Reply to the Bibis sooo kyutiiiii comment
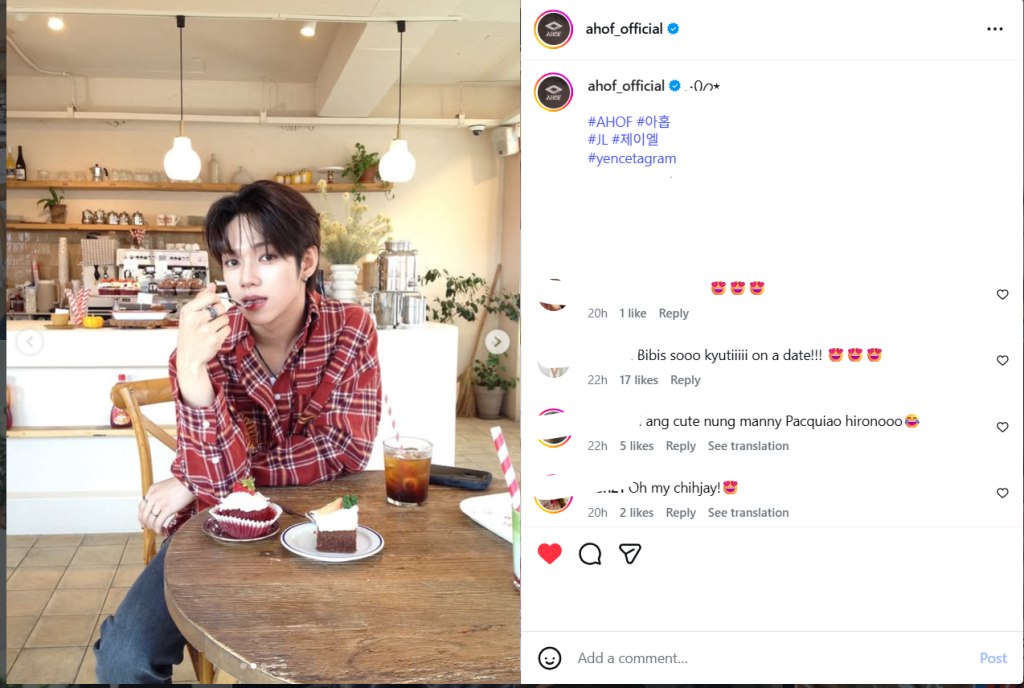The width and height of the screenshot is (1024, 688). click(x=685, y=380)
